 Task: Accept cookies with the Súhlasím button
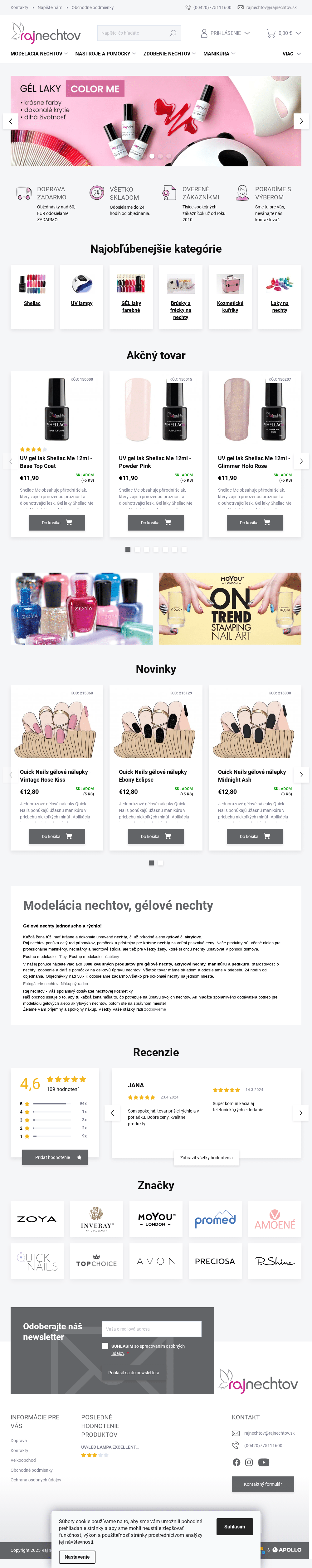235,1527
